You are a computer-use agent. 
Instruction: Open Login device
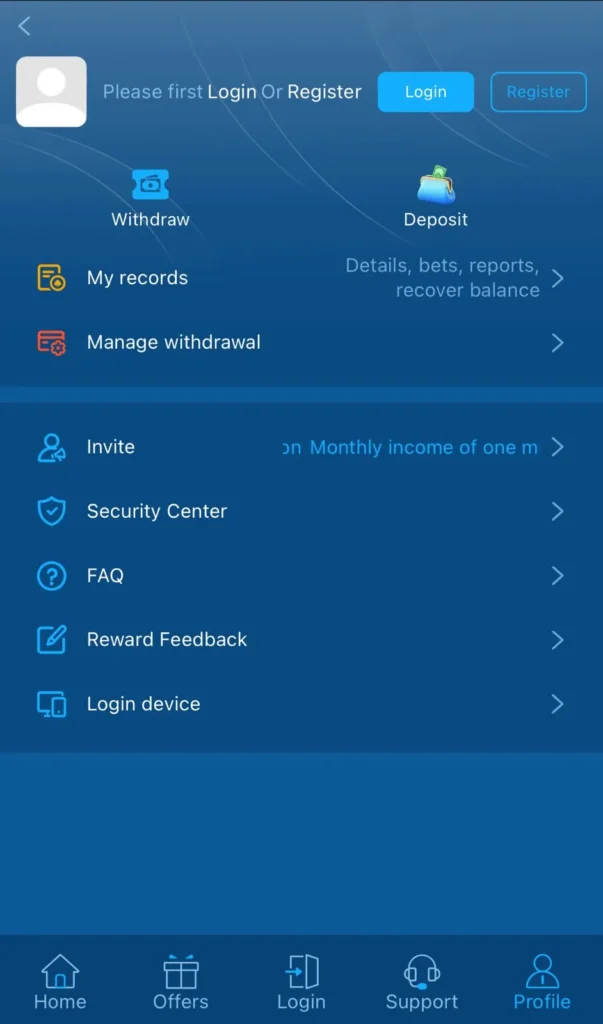tap(143, 704)
